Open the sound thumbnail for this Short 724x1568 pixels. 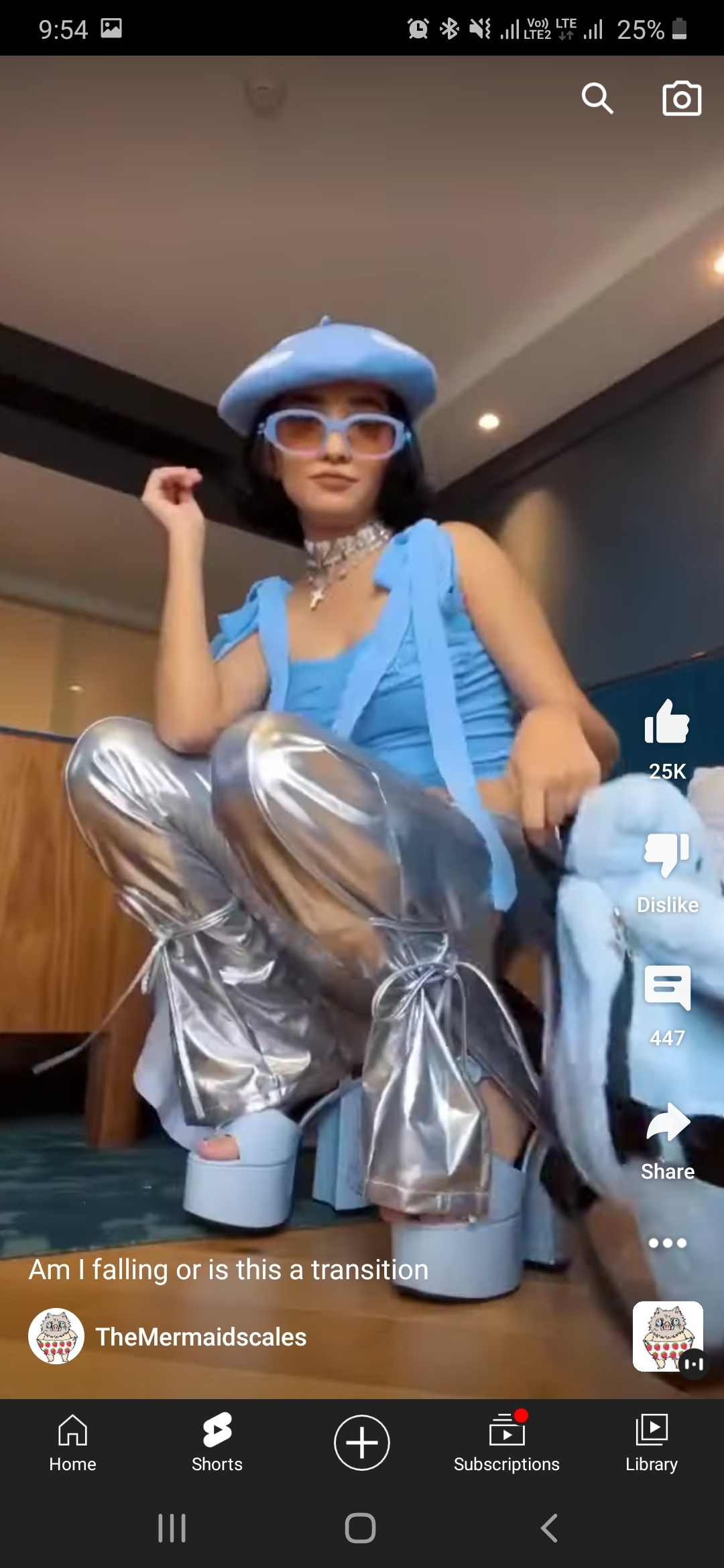(x=668, y=1337)
